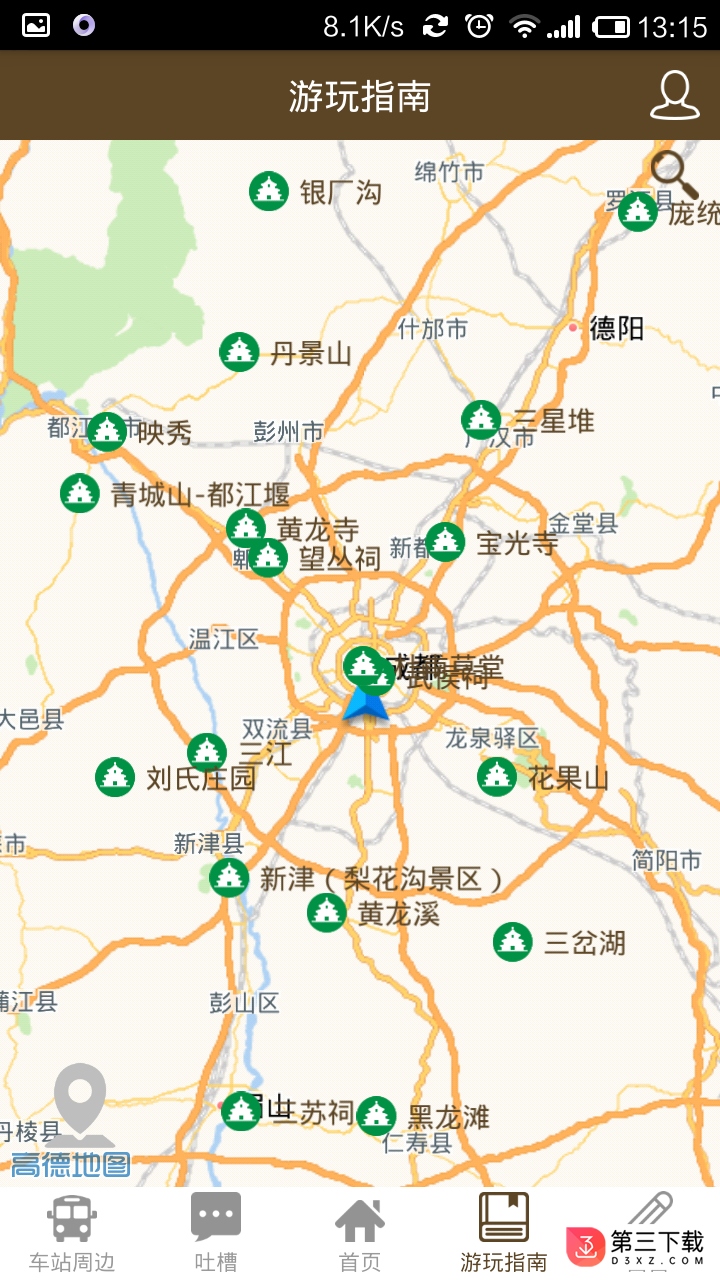The width and height of the screenshot is (720, 1280).
Task: Open the 银厂沟 attraction marker
Action: point(269,192)
